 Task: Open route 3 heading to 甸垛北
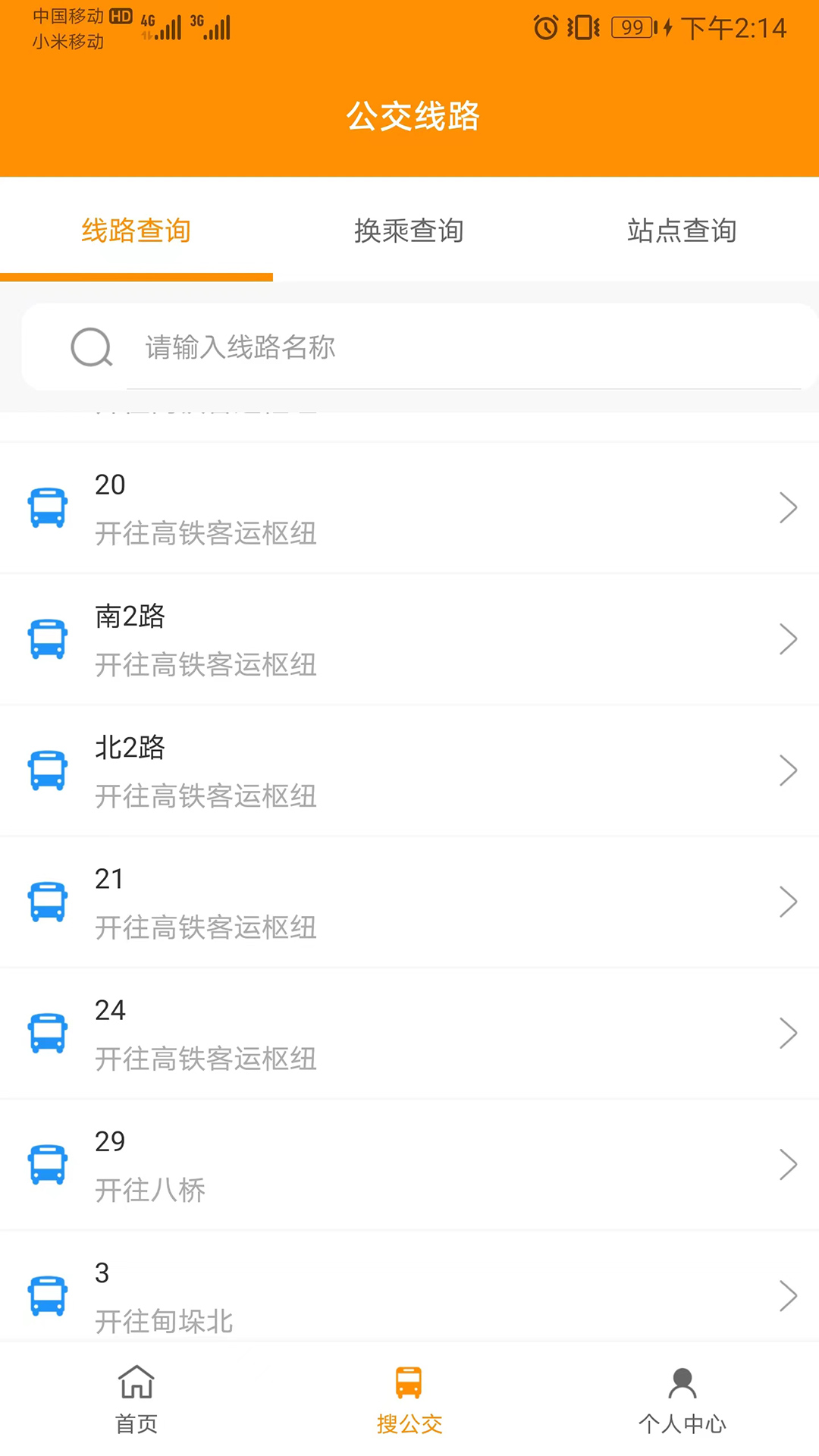click(409, 1293)
